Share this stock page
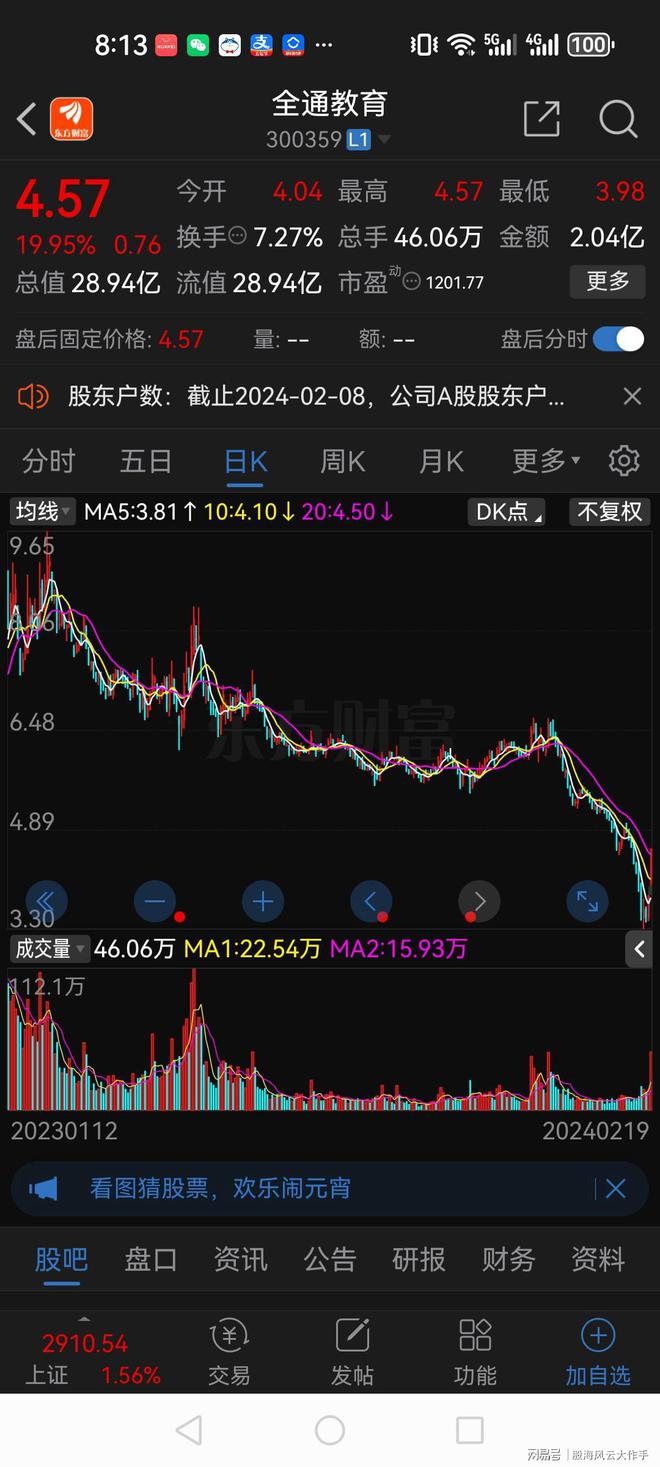 (x=542, y=119)
